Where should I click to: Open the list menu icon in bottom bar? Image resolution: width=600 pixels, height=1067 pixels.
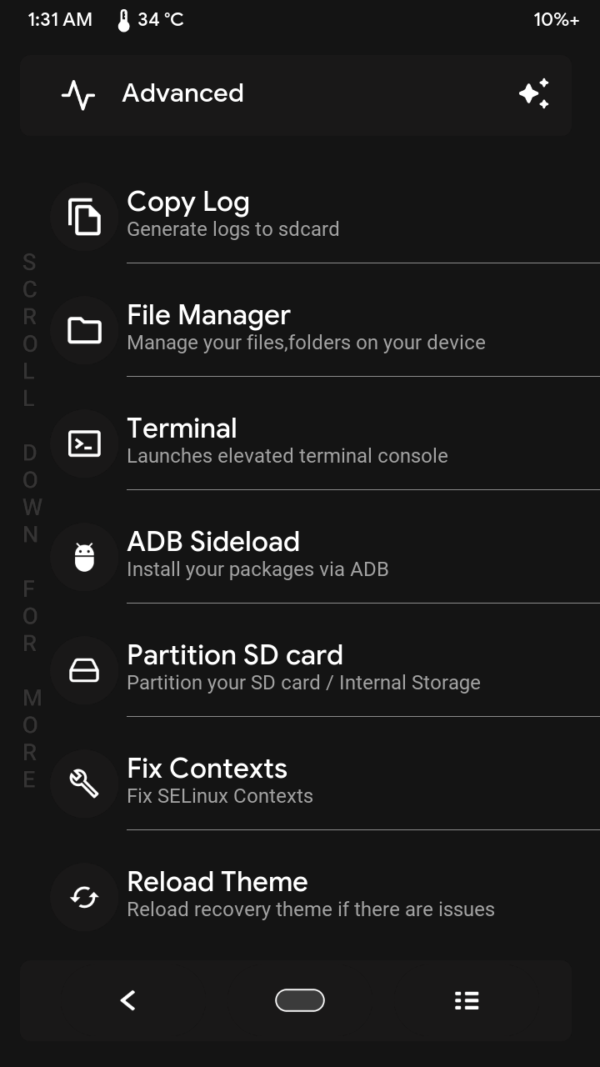[x=466, y=1000]
